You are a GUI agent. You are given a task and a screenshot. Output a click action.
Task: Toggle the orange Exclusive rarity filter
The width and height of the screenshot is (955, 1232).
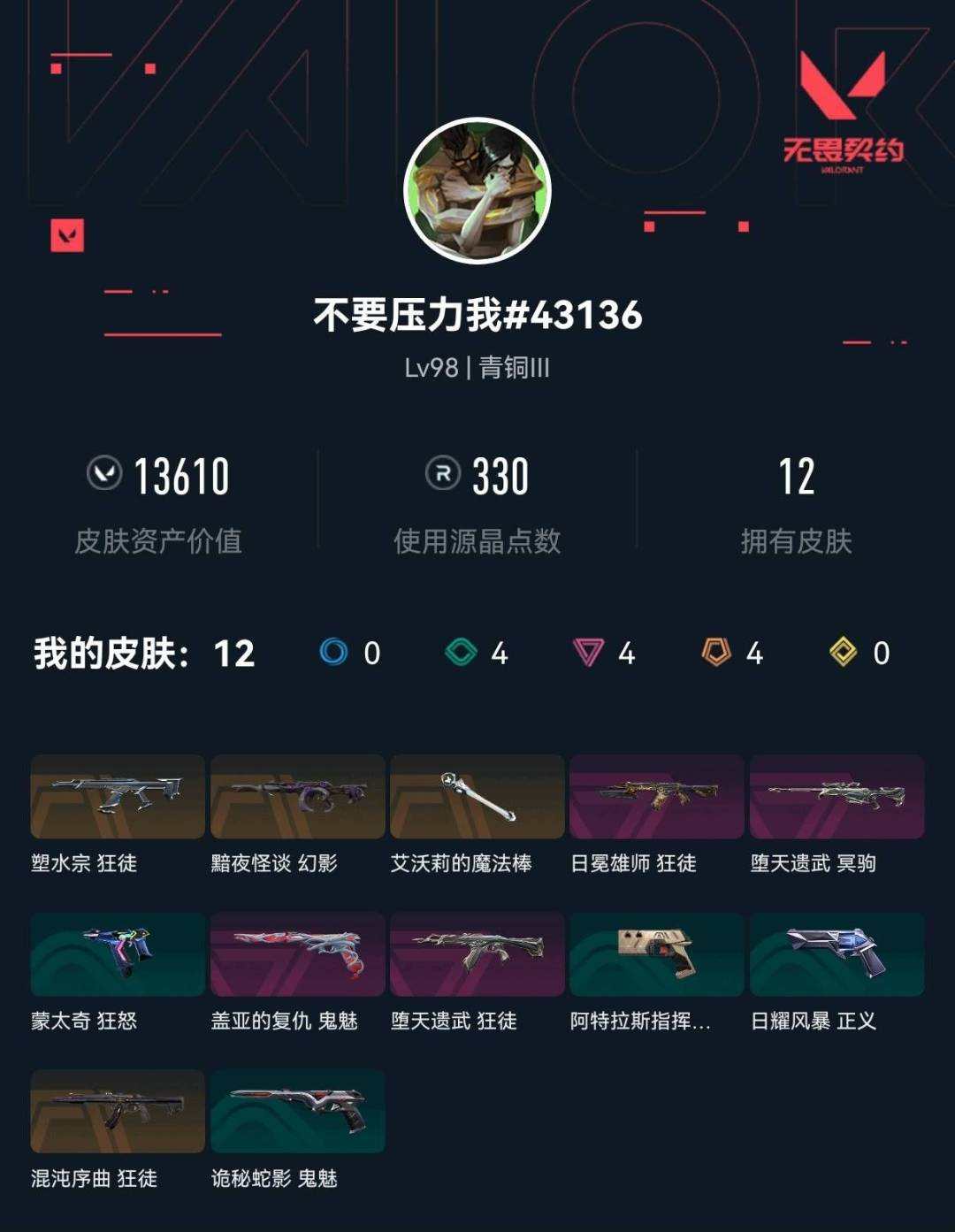click(x=714, y=653)
